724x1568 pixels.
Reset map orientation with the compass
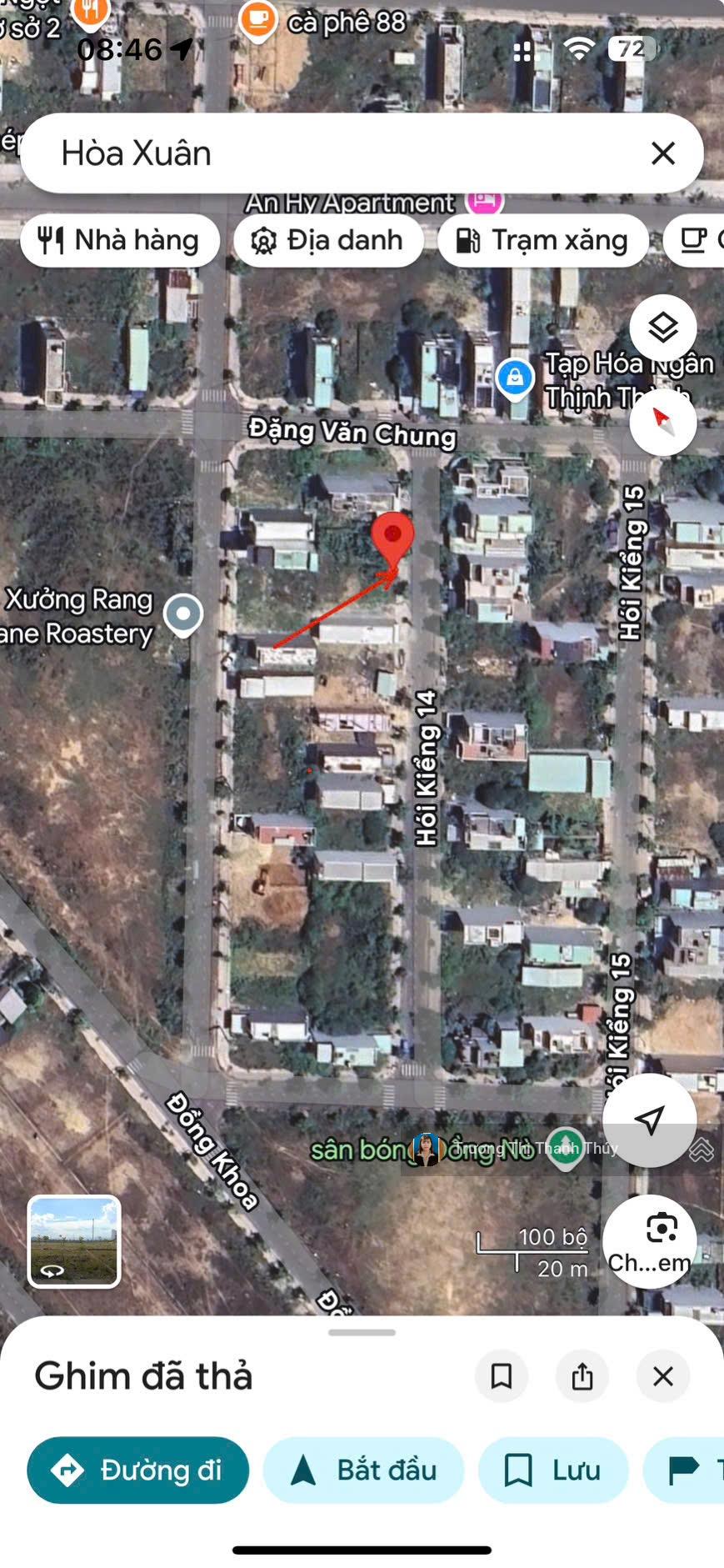[x=662, y=421]
